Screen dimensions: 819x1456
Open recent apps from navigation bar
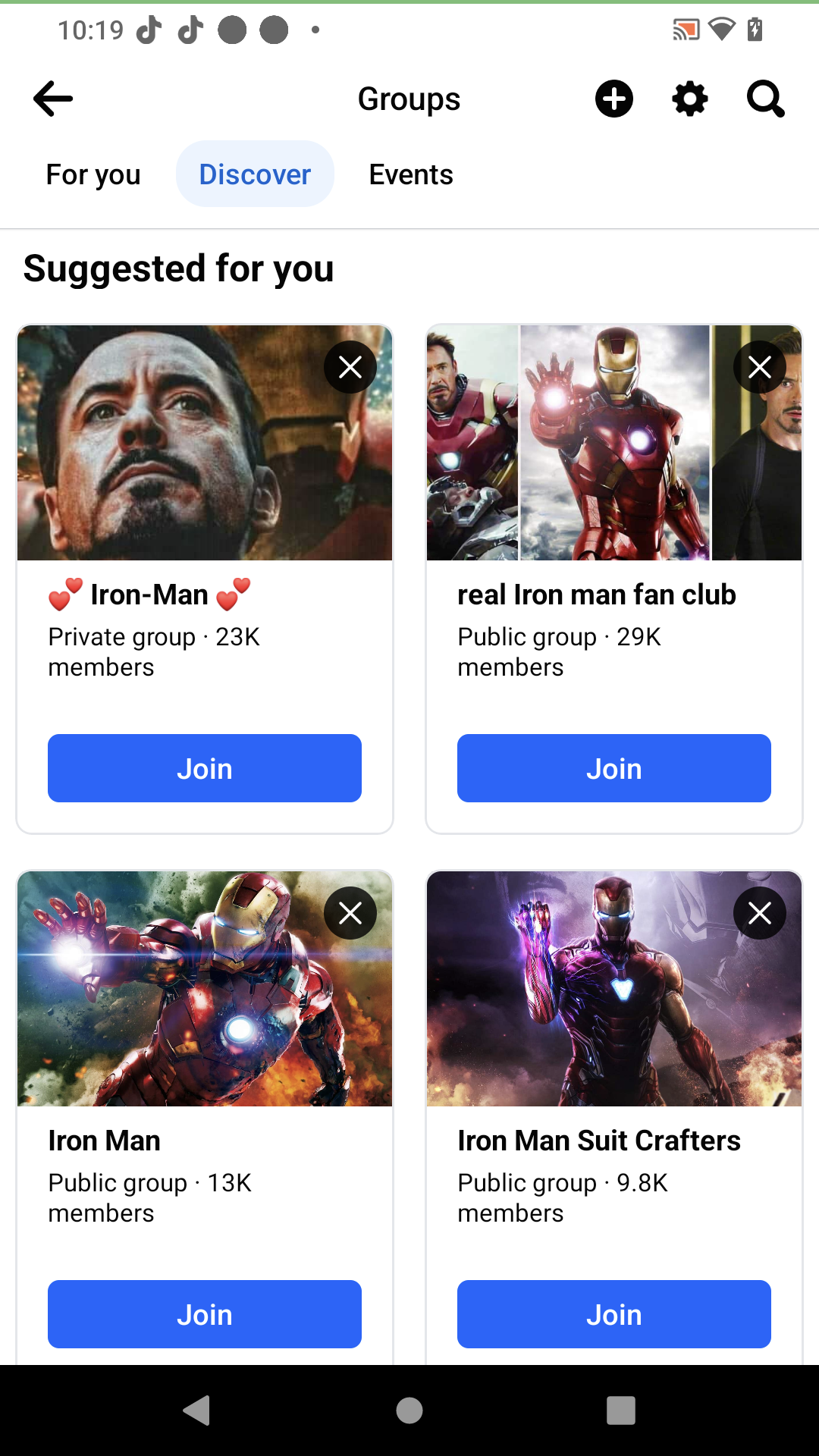621,1410
